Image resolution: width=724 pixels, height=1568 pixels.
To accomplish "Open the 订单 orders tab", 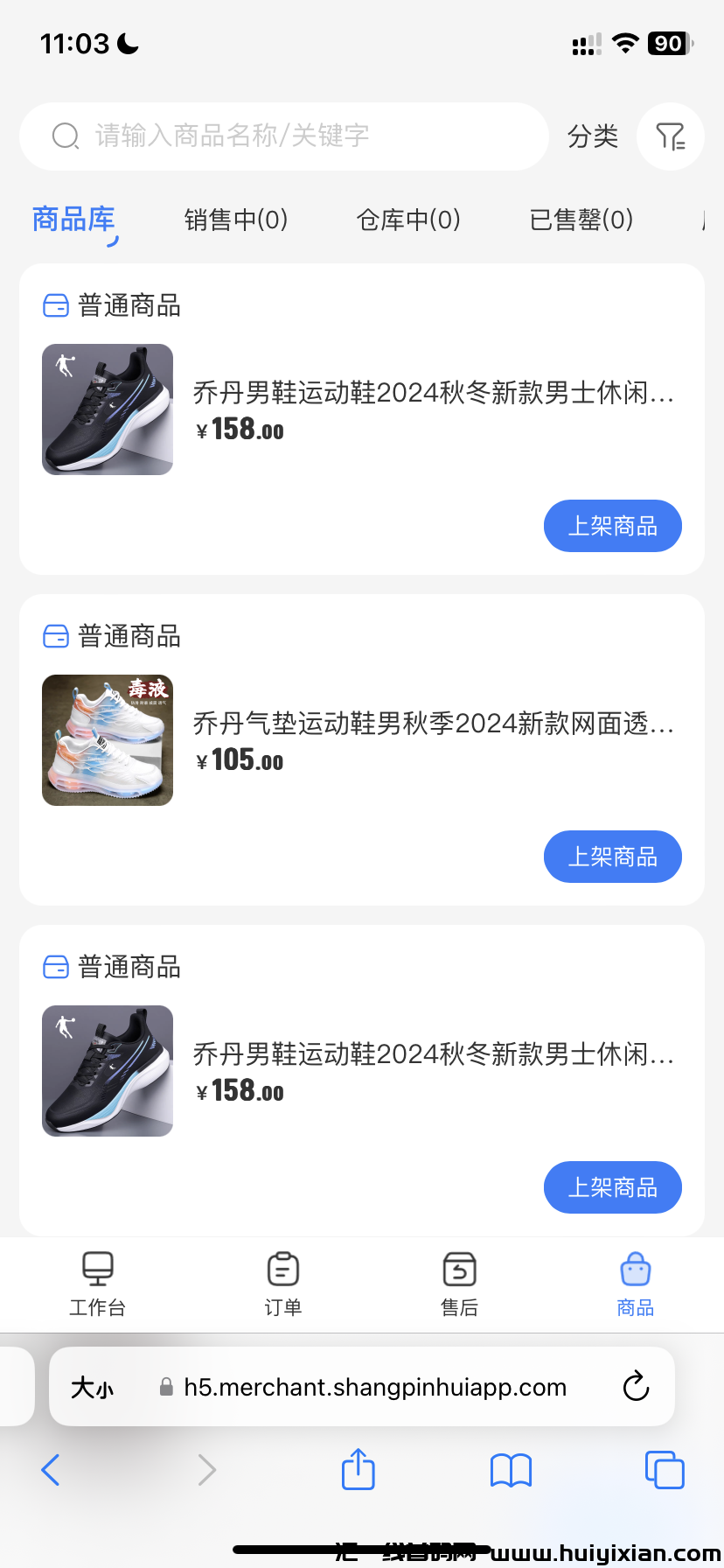I will coord(282,1284).
